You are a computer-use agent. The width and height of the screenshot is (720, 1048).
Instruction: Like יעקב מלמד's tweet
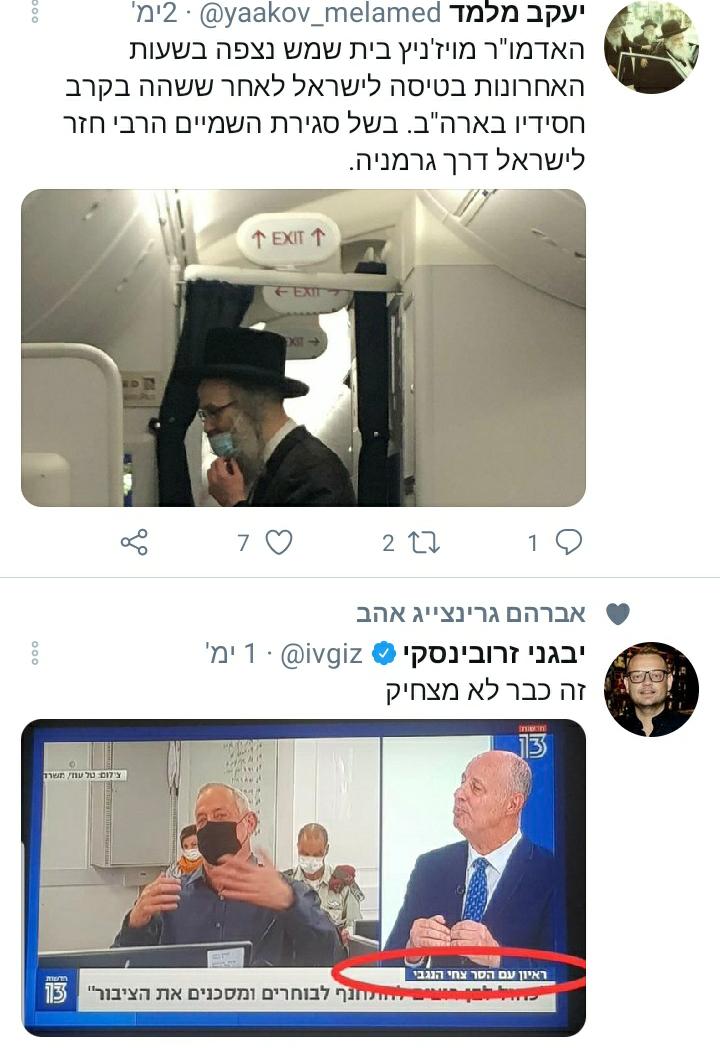[278, 543]
